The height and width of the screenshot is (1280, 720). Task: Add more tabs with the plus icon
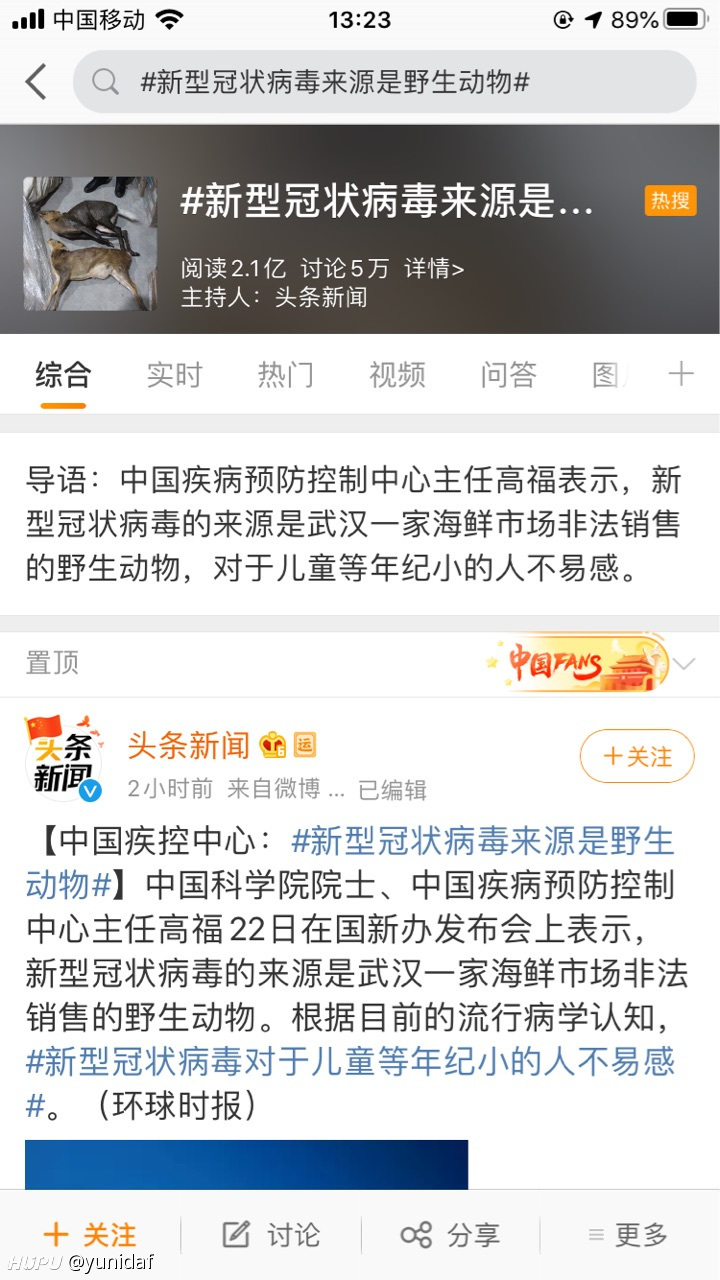point(681,374)
